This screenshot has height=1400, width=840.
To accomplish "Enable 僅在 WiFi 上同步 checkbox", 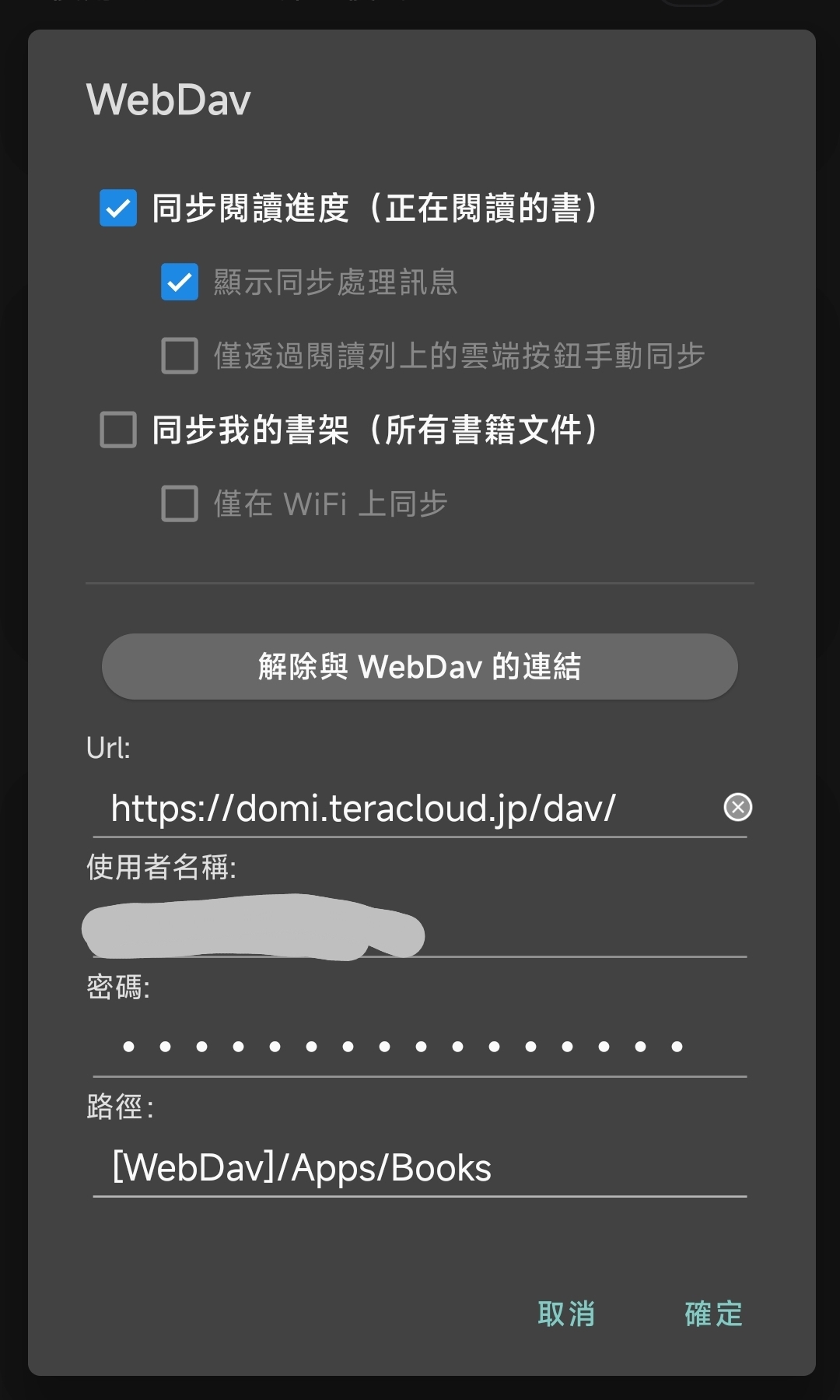I will click(180, 504).
